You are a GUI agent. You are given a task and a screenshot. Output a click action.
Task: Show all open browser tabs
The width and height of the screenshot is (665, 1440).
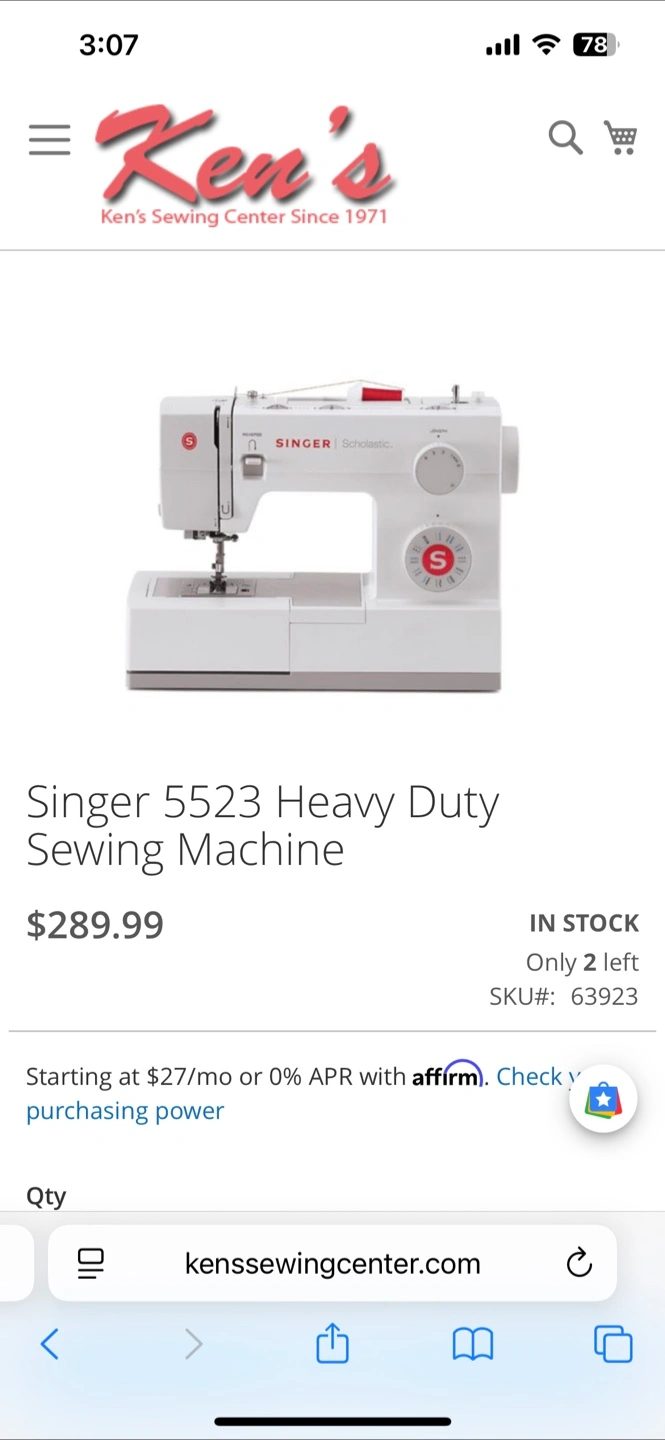613,1344
